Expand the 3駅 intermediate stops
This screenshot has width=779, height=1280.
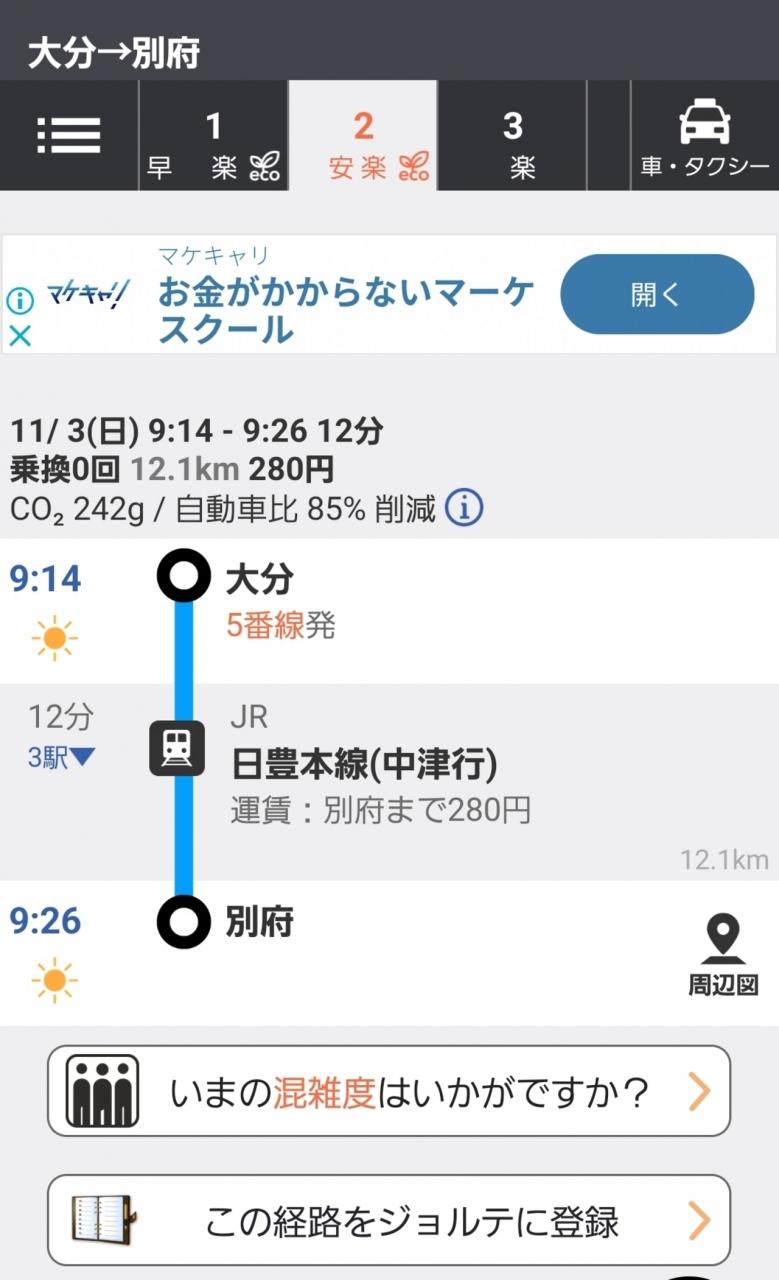click(x=61, y=758)
